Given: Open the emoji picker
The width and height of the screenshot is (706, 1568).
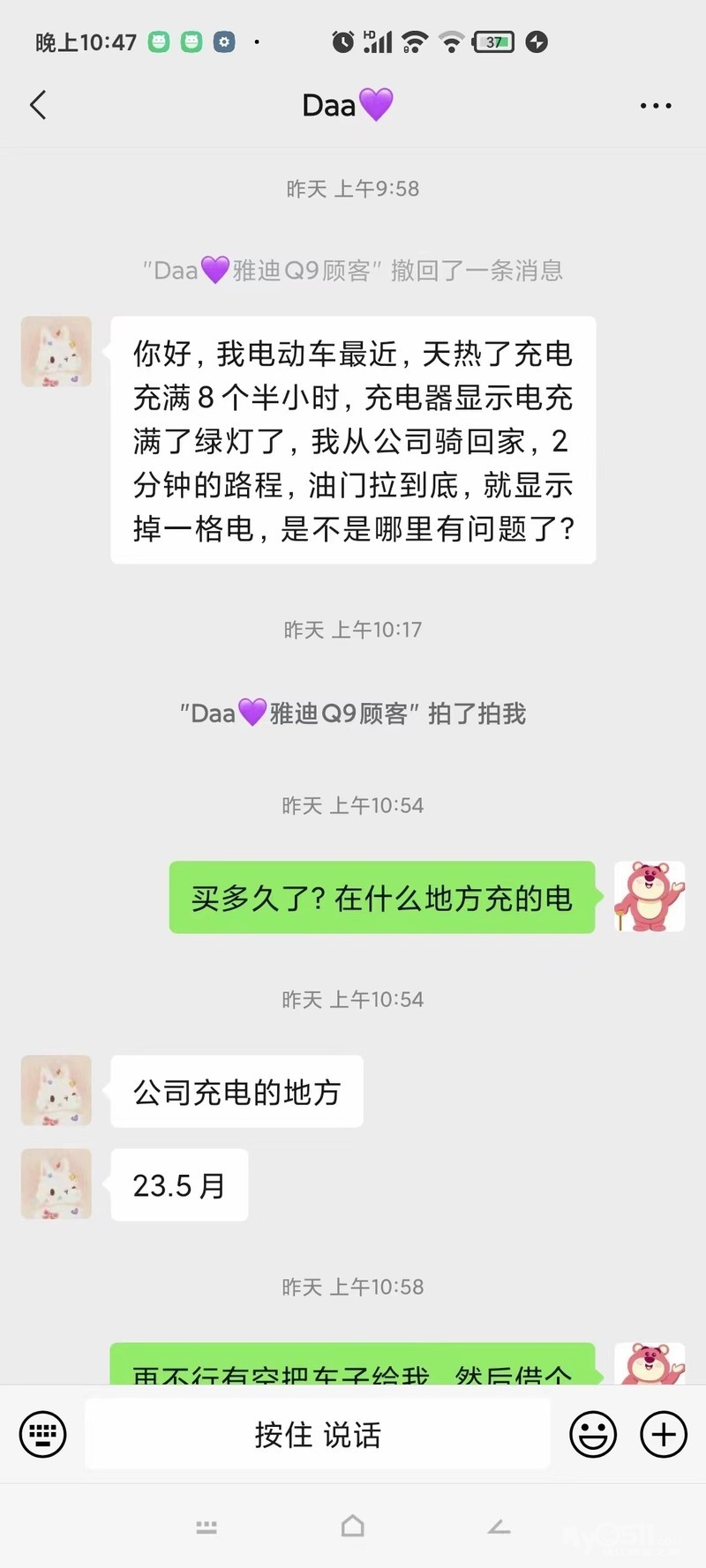Looking at the screenshot, I should (593, 1434).
